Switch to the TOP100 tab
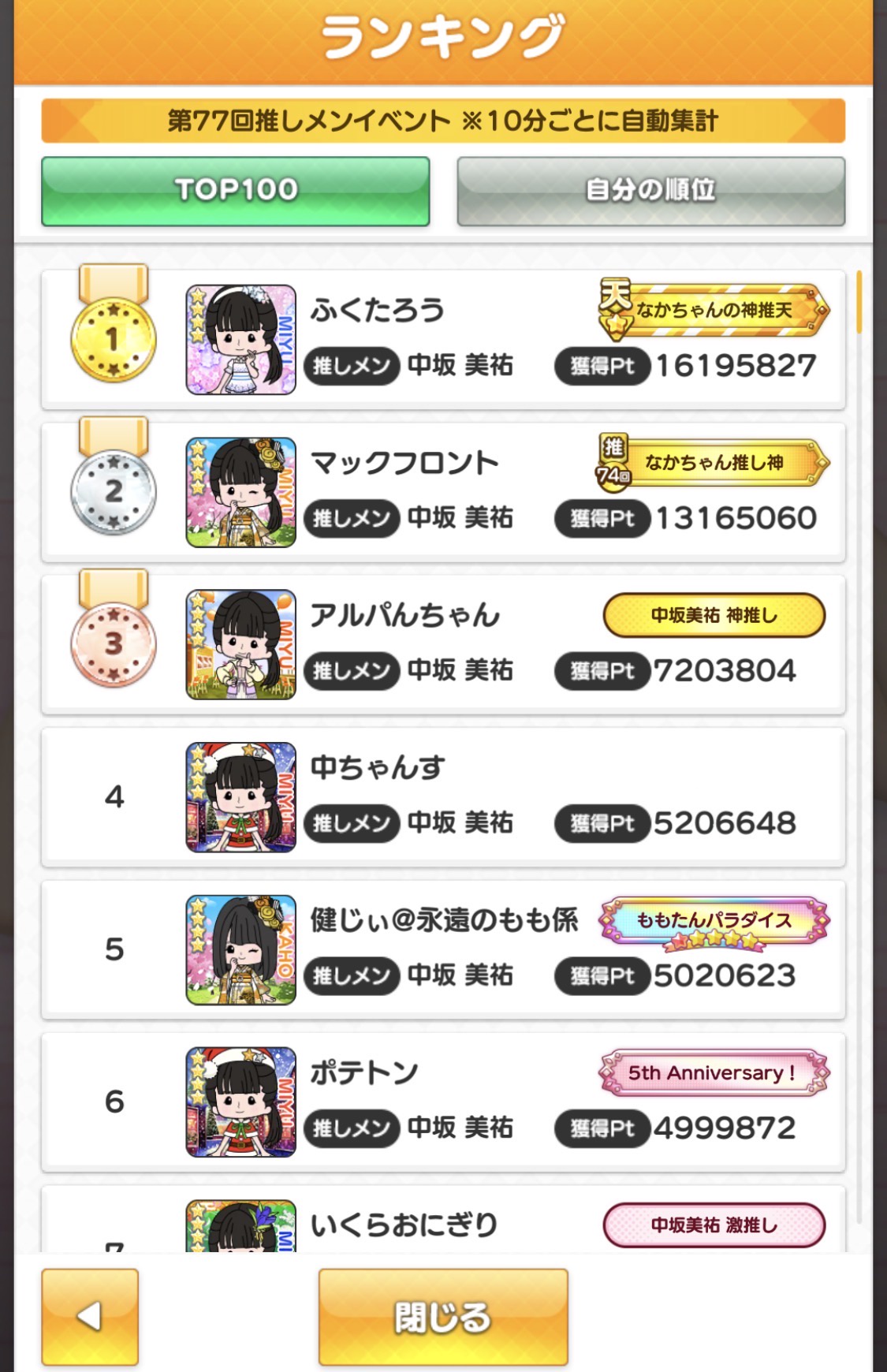Viewport: 887px width, 1372px height. click(235, 191)
